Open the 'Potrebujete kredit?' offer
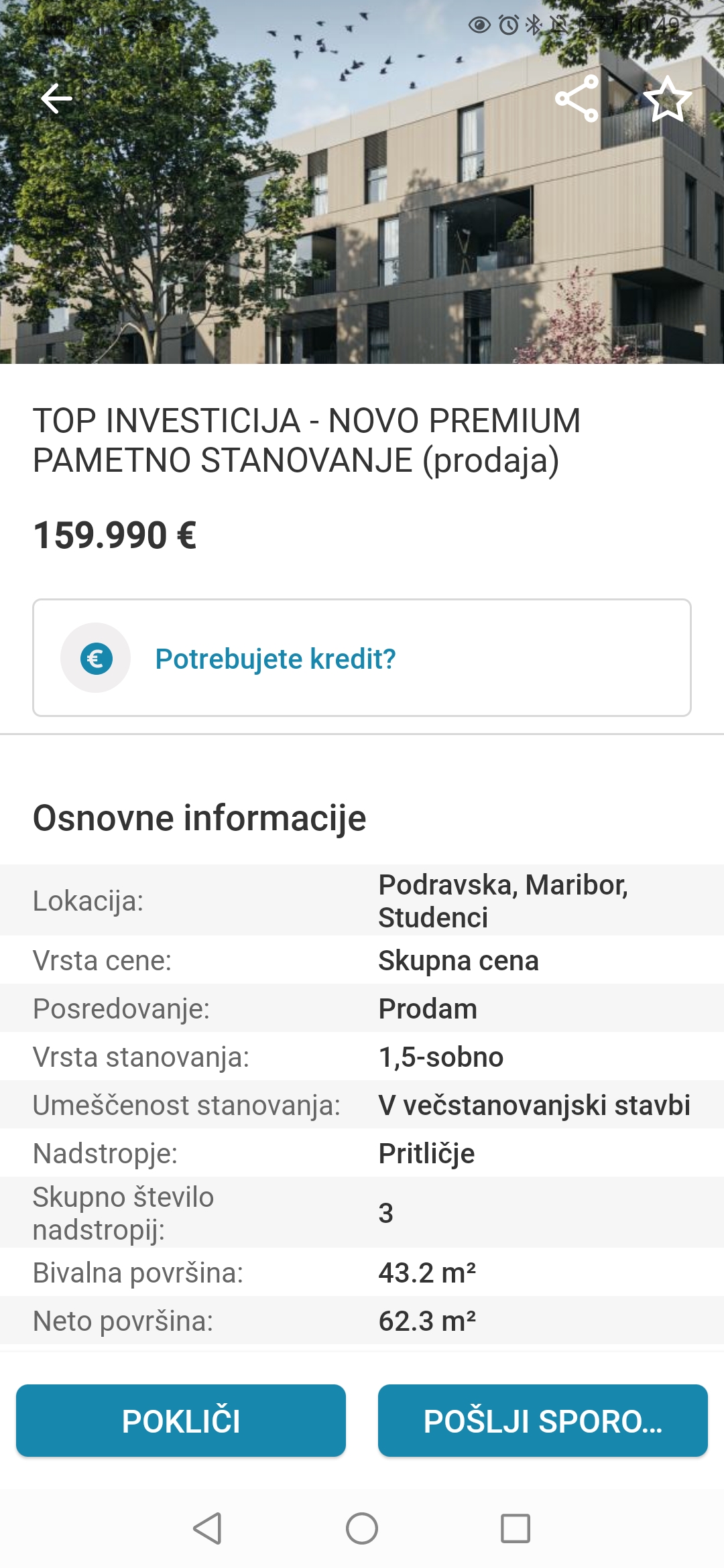Image resolution: width=724 pixels, height=1568 pixels. [x=362, y=657]
